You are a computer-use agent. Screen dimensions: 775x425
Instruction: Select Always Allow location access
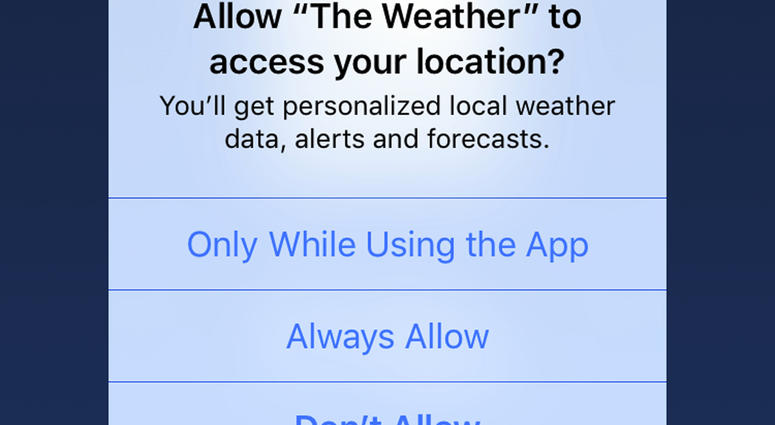387,337
